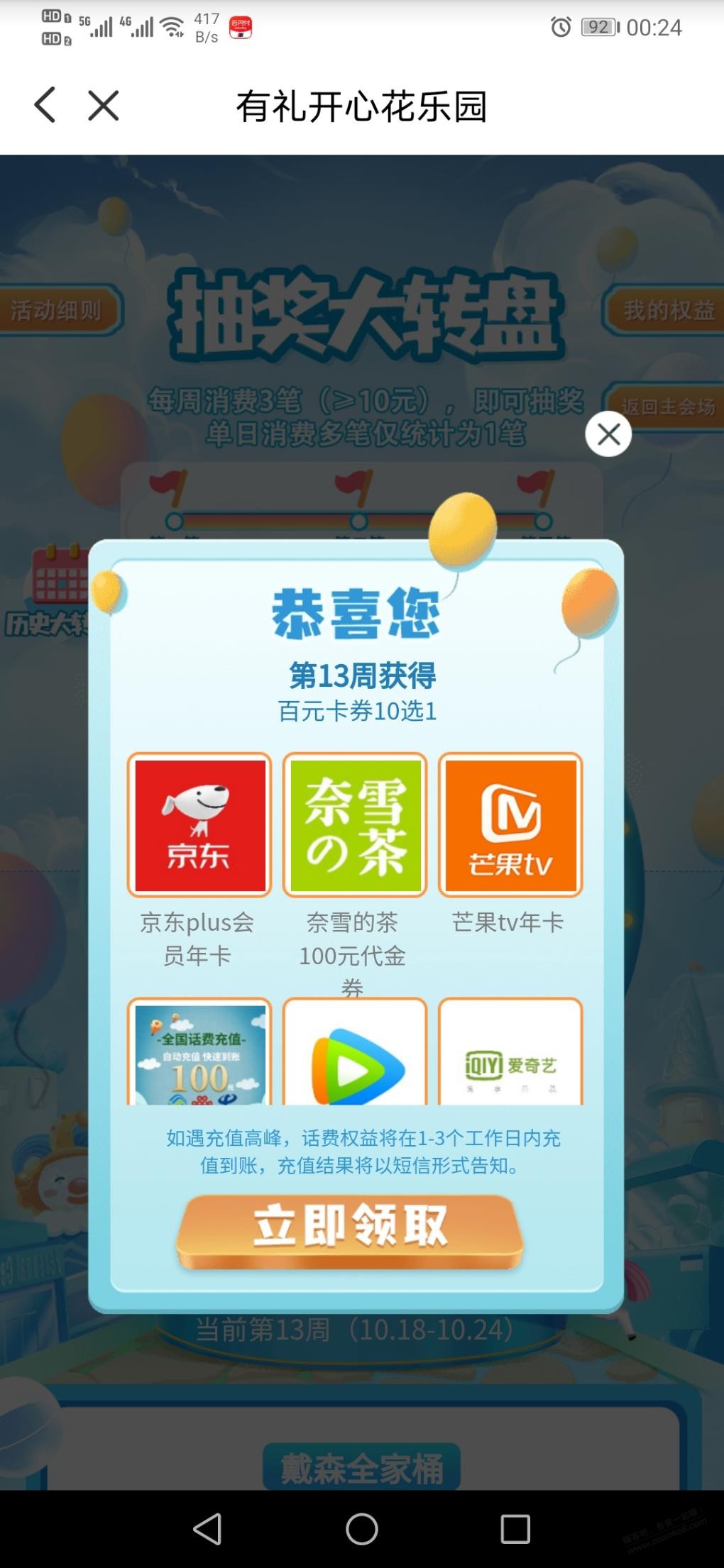Pick the 芒果tv年卡 reward
724x1568 pixels.
coord(510,825)
